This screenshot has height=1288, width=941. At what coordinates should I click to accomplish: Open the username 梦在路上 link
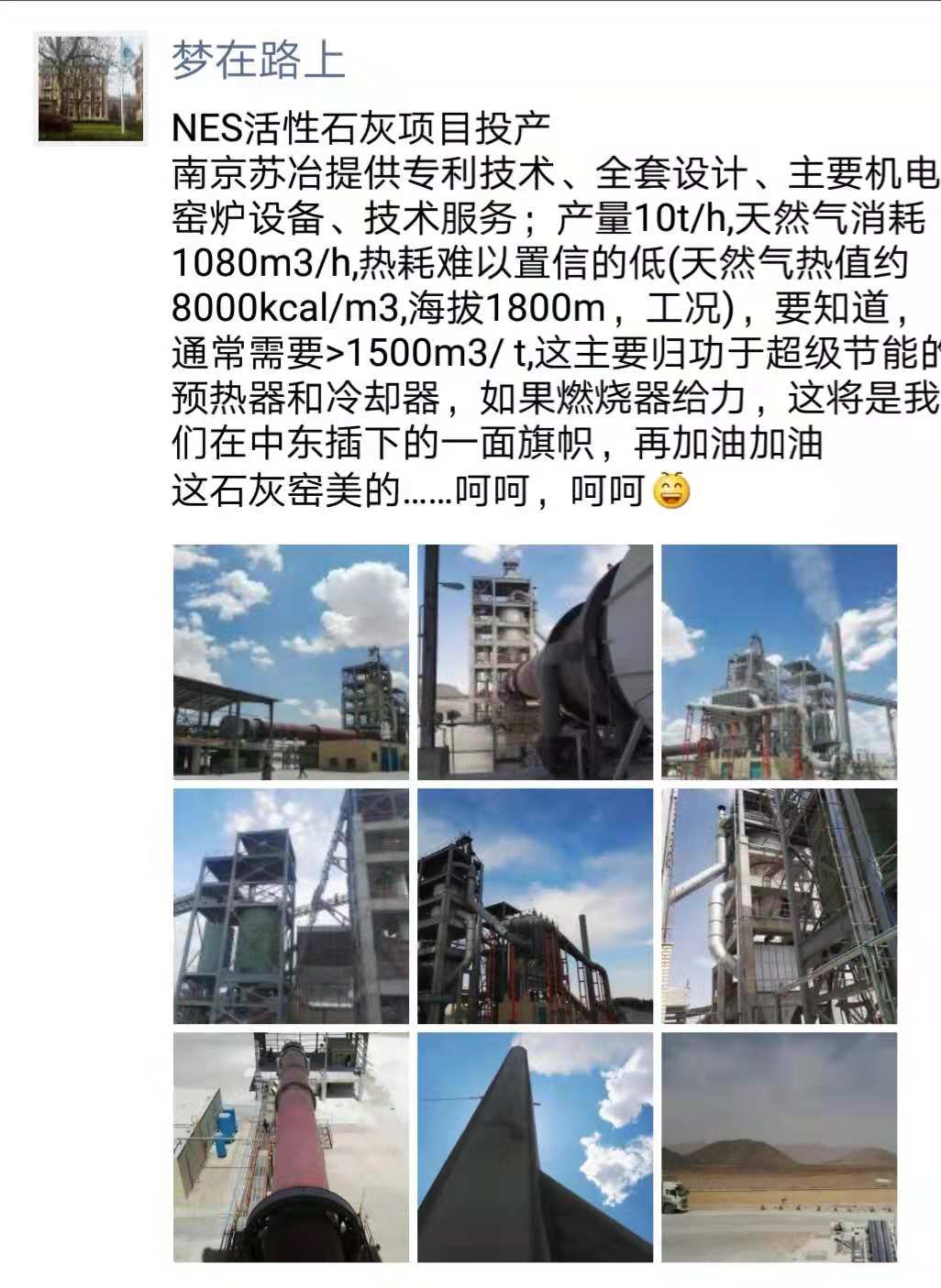point(259,60)
